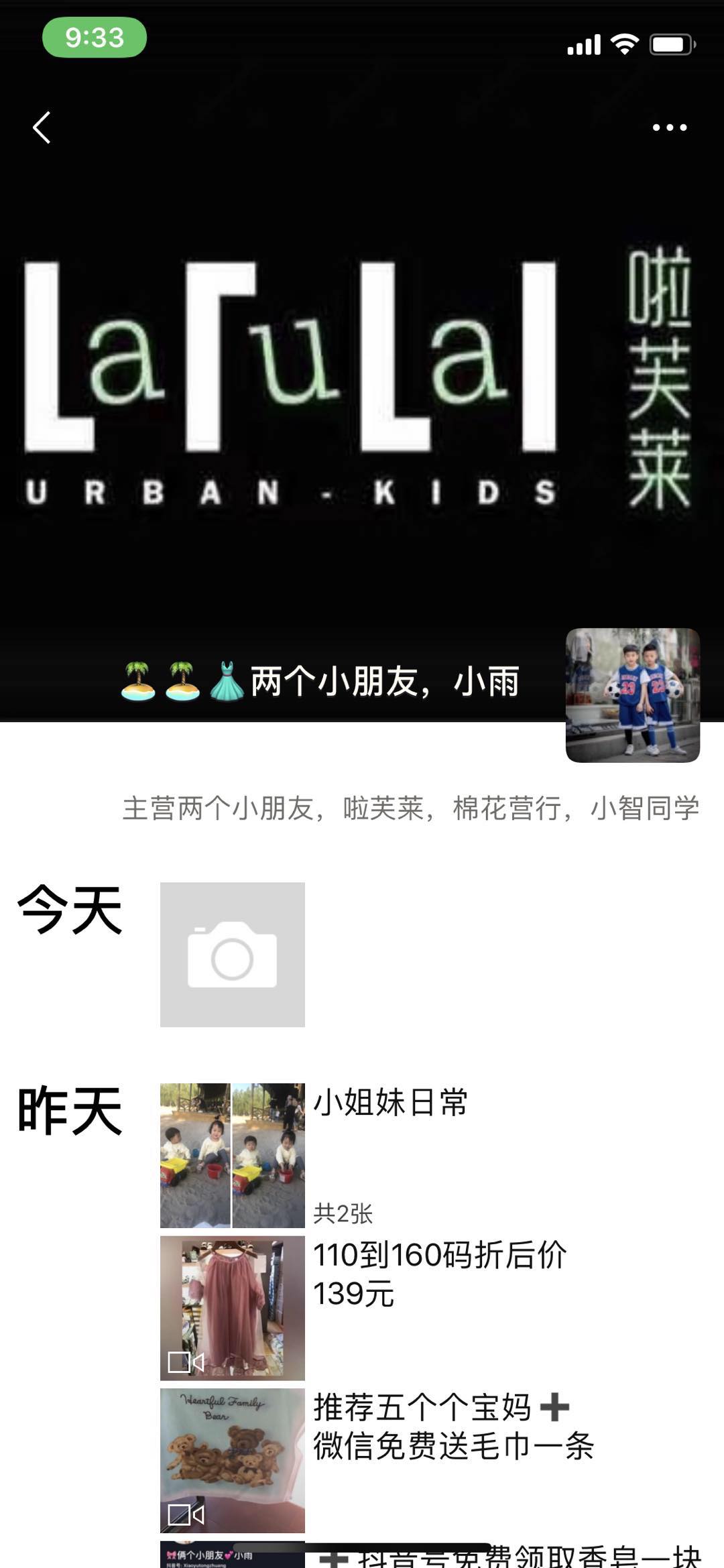
Task: Open the profile avatar of two boys
Action: (633, 695)
